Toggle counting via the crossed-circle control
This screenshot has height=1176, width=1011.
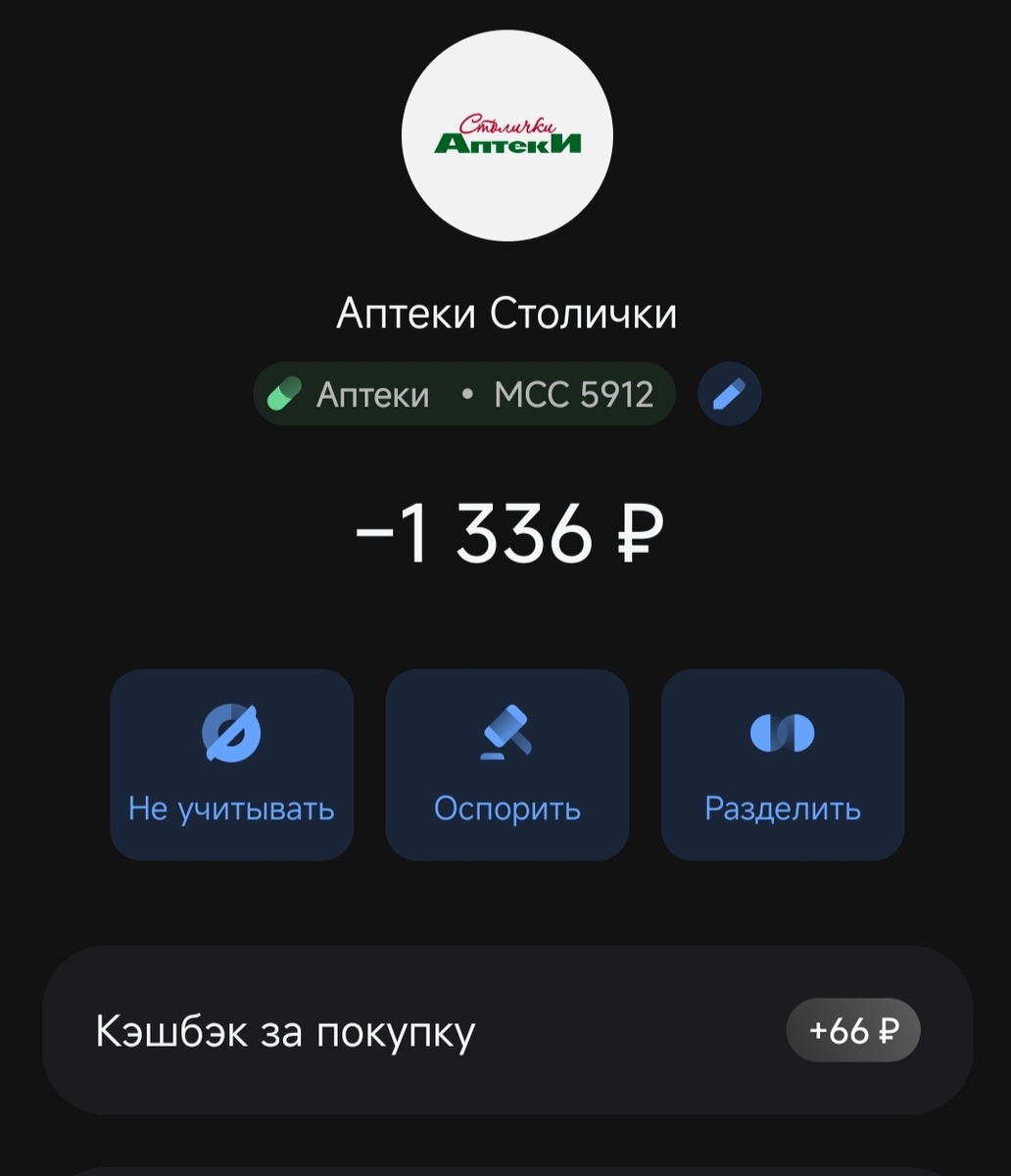(231, 733)
